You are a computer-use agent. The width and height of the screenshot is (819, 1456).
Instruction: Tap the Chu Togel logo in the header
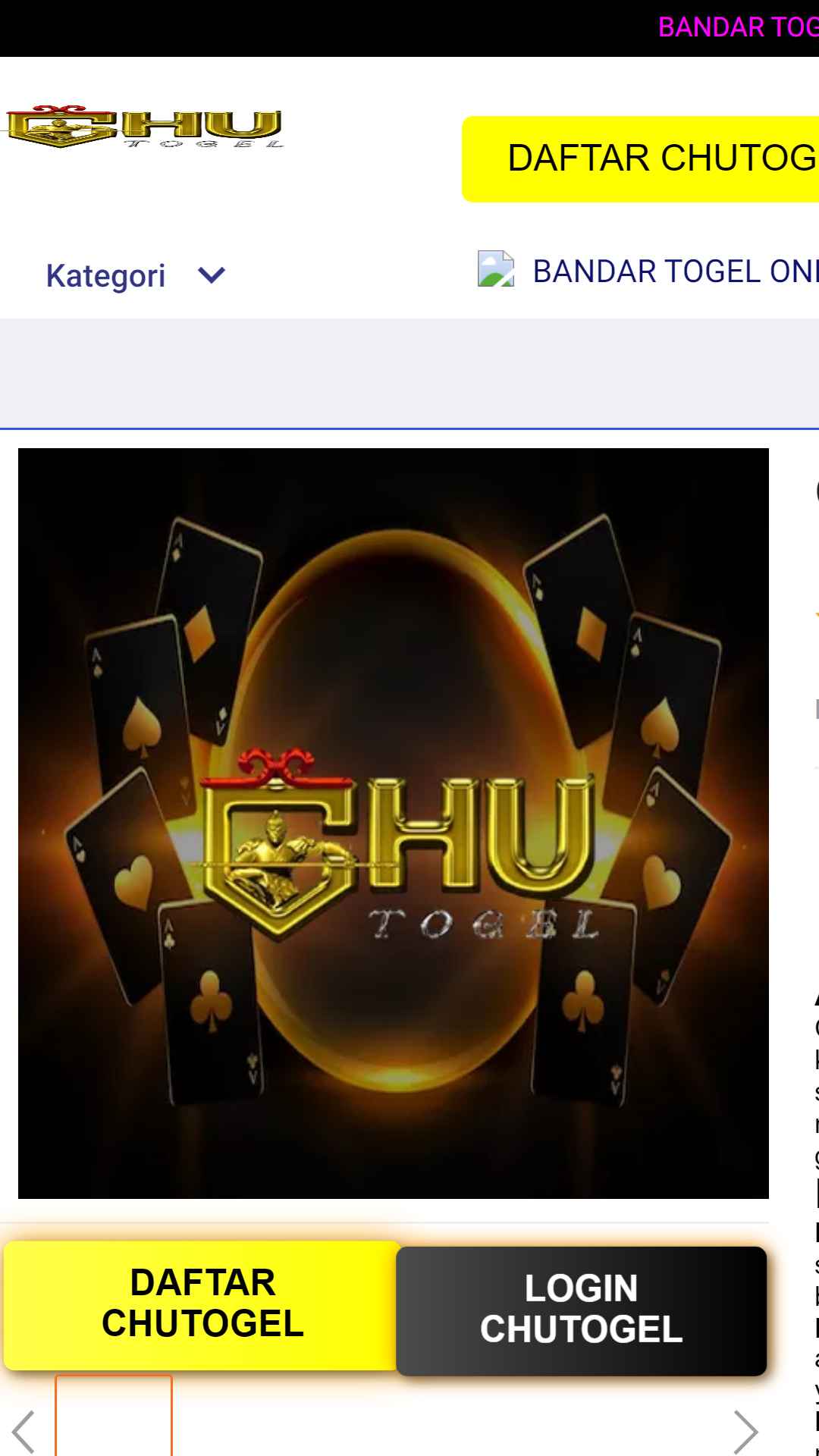pyautogui.click(x=145, y=127)
